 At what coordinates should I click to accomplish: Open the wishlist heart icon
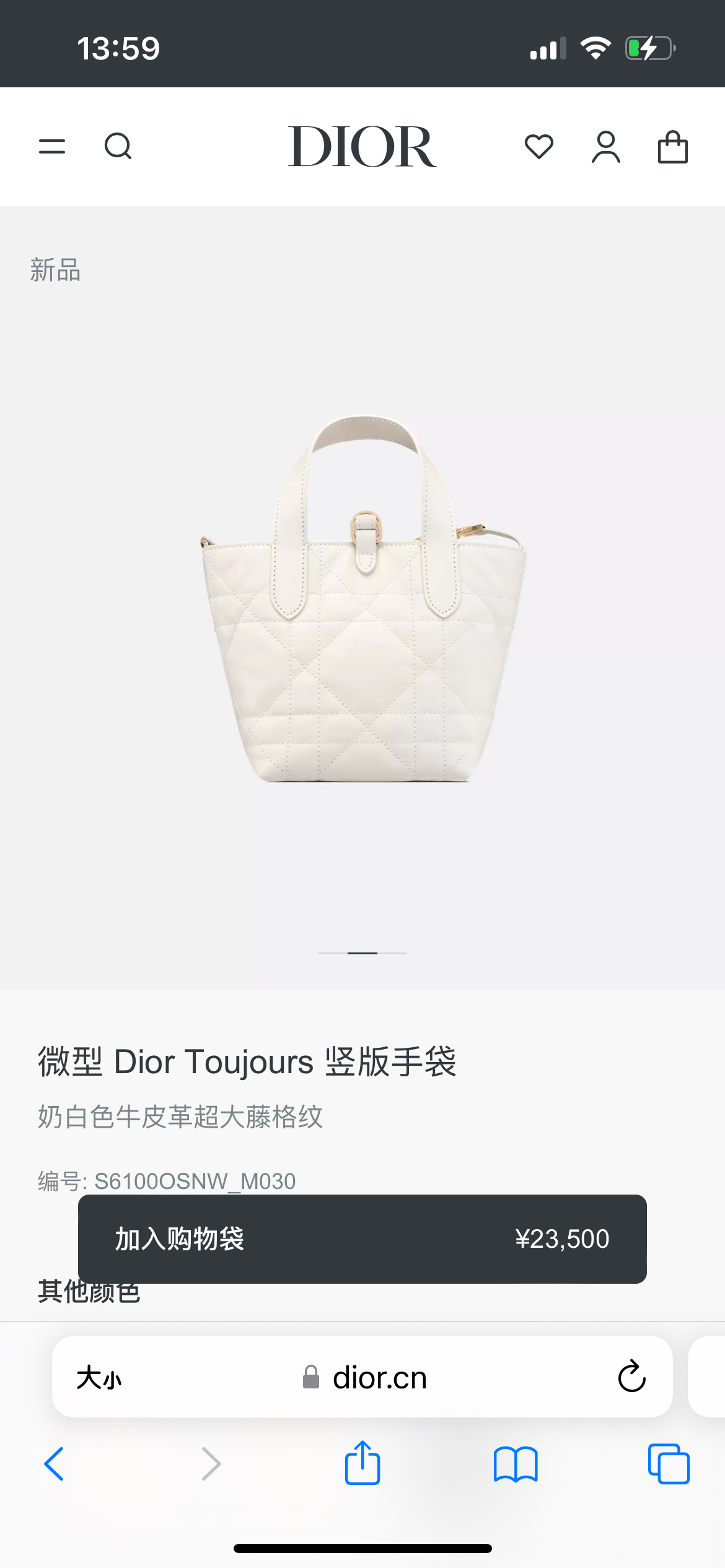(538, 147)
